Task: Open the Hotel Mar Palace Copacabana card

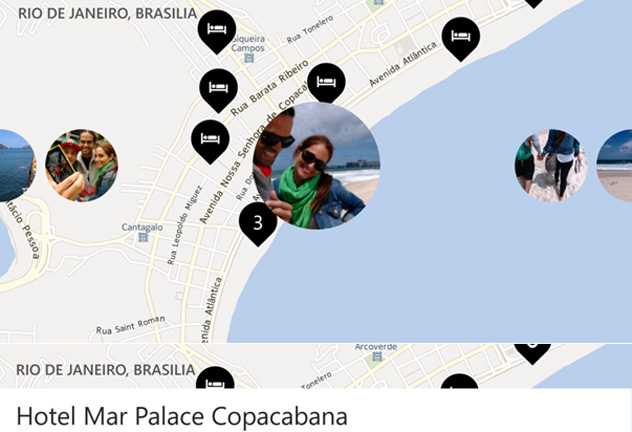Action: pos(182,415)
